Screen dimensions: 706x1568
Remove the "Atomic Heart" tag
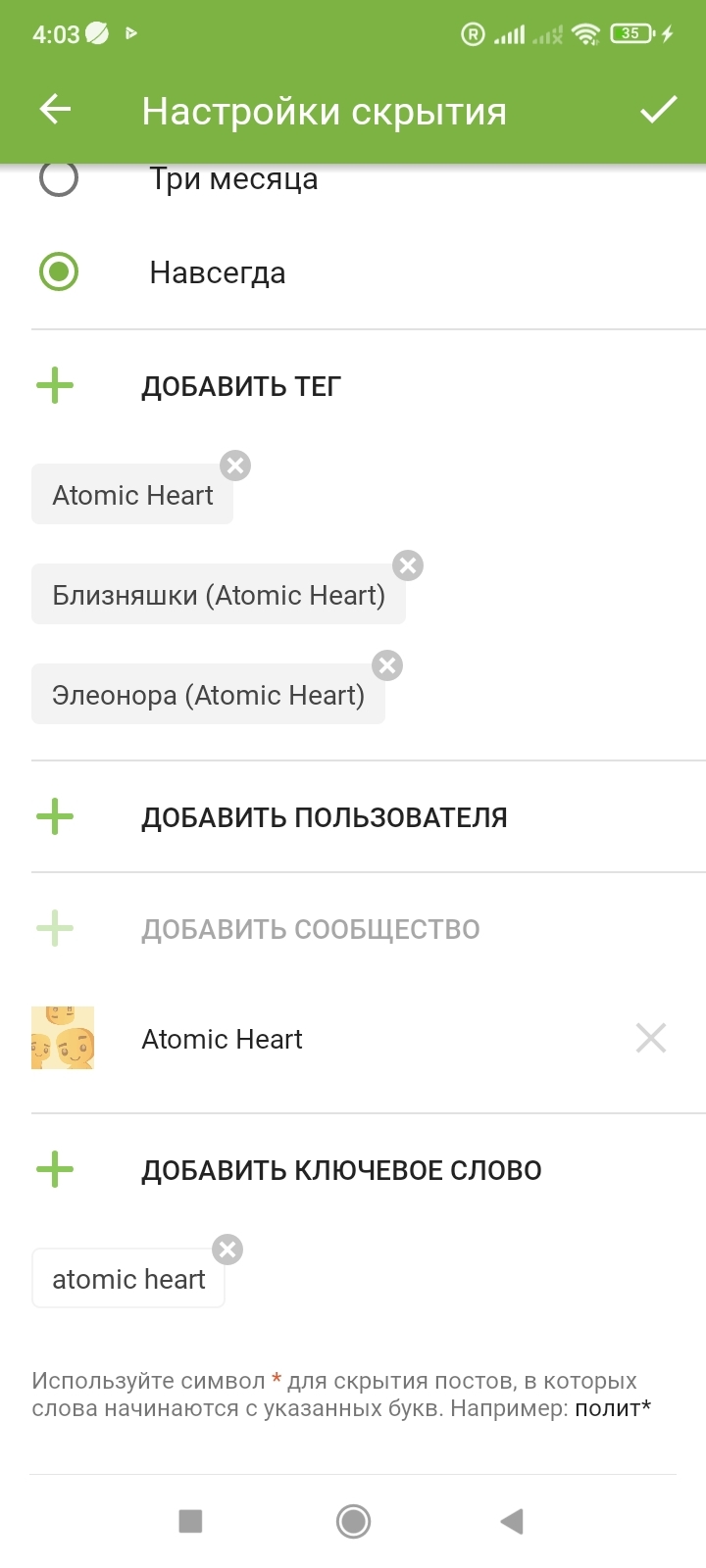(x=235, y=465)
